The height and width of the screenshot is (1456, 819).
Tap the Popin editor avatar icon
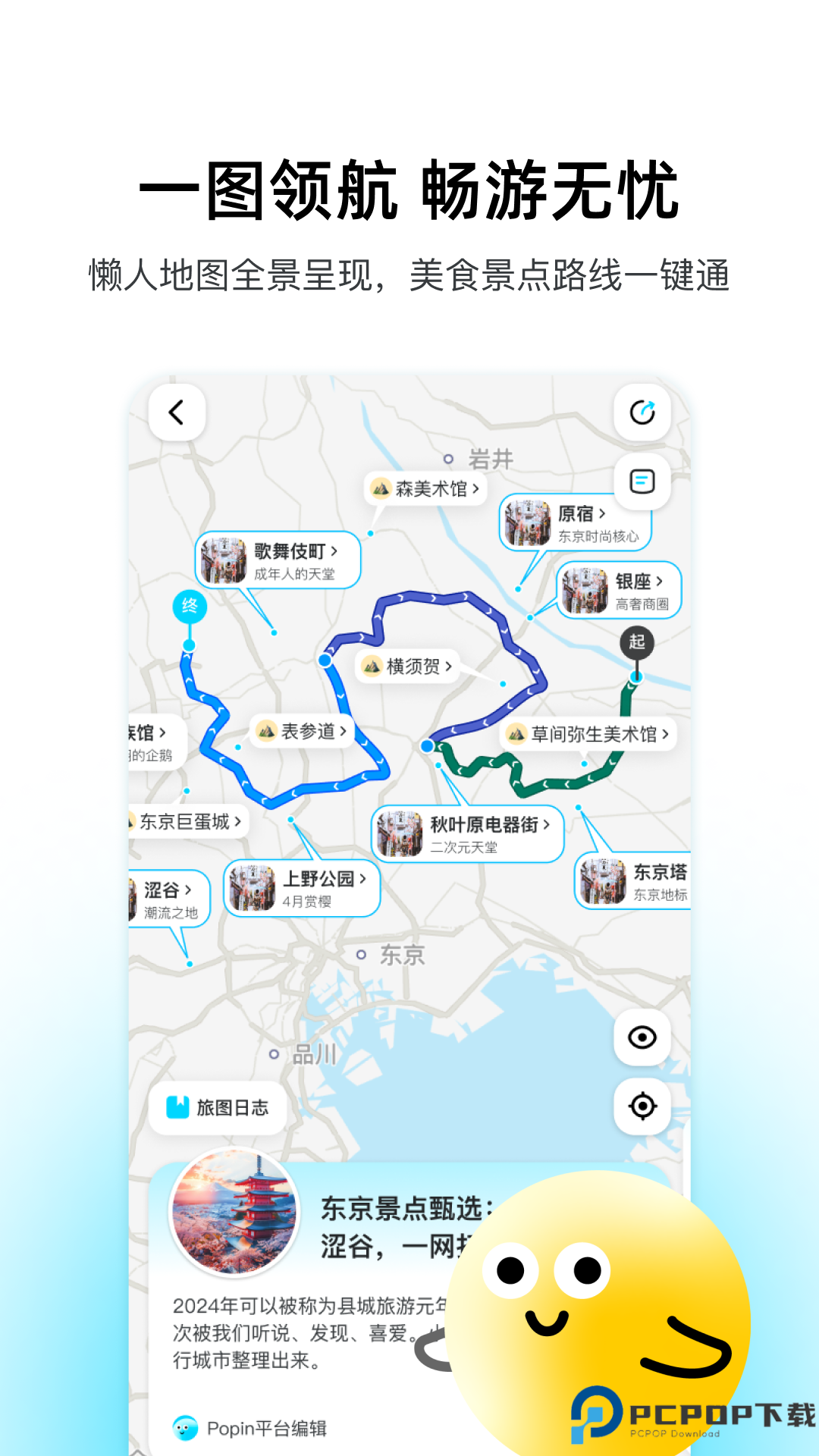tap(184, 1423)
